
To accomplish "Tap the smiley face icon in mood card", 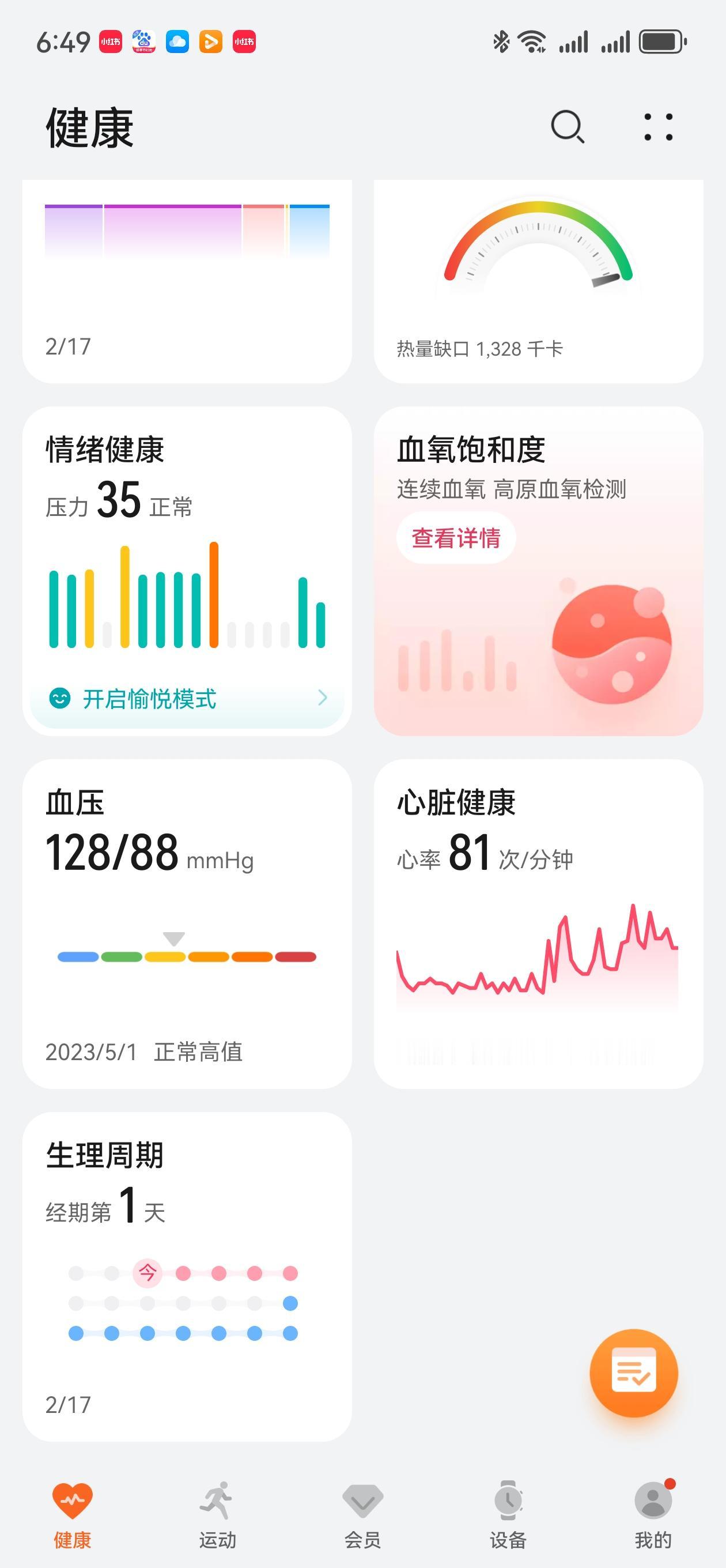I will pyautogui.click(x=60, y=699).
